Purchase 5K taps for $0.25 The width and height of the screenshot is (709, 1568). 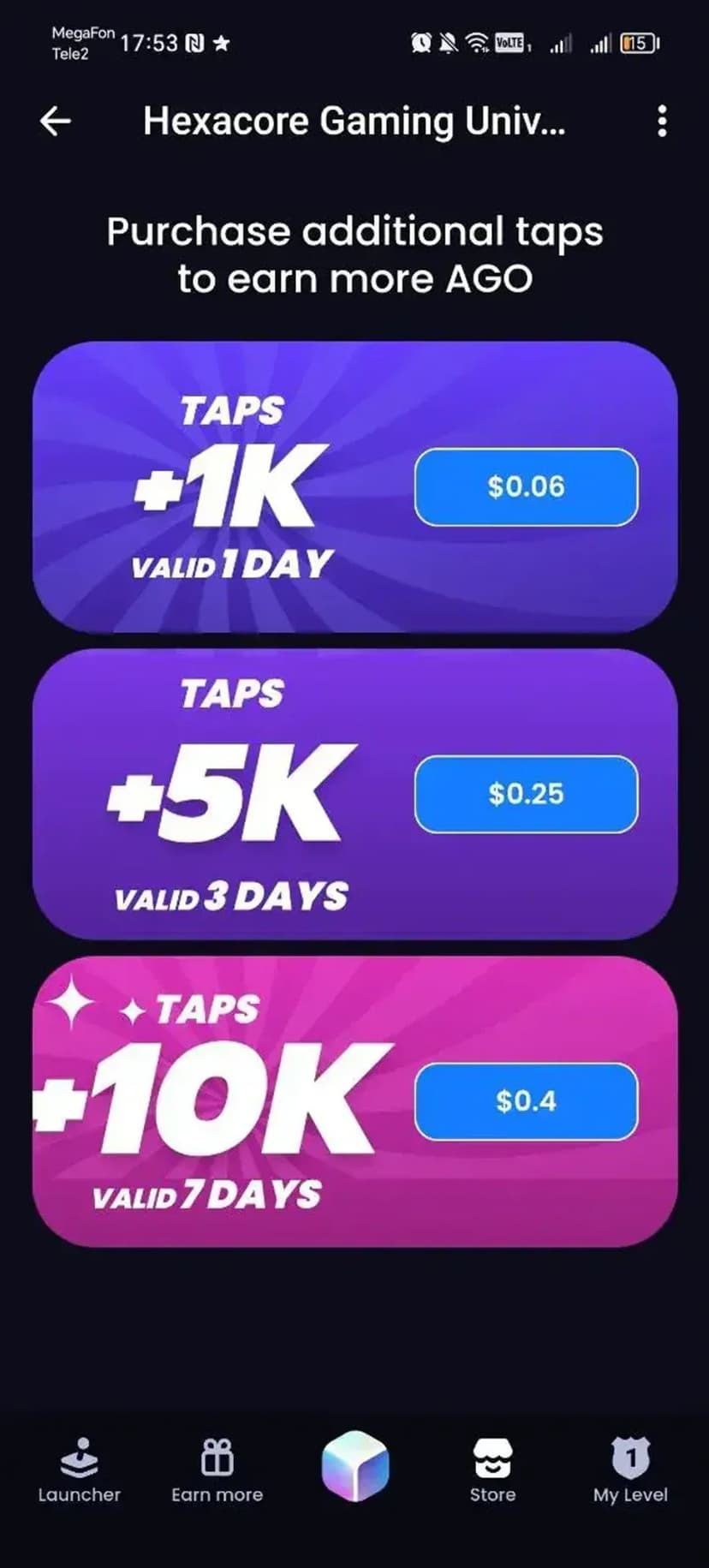tap(526, 794)
